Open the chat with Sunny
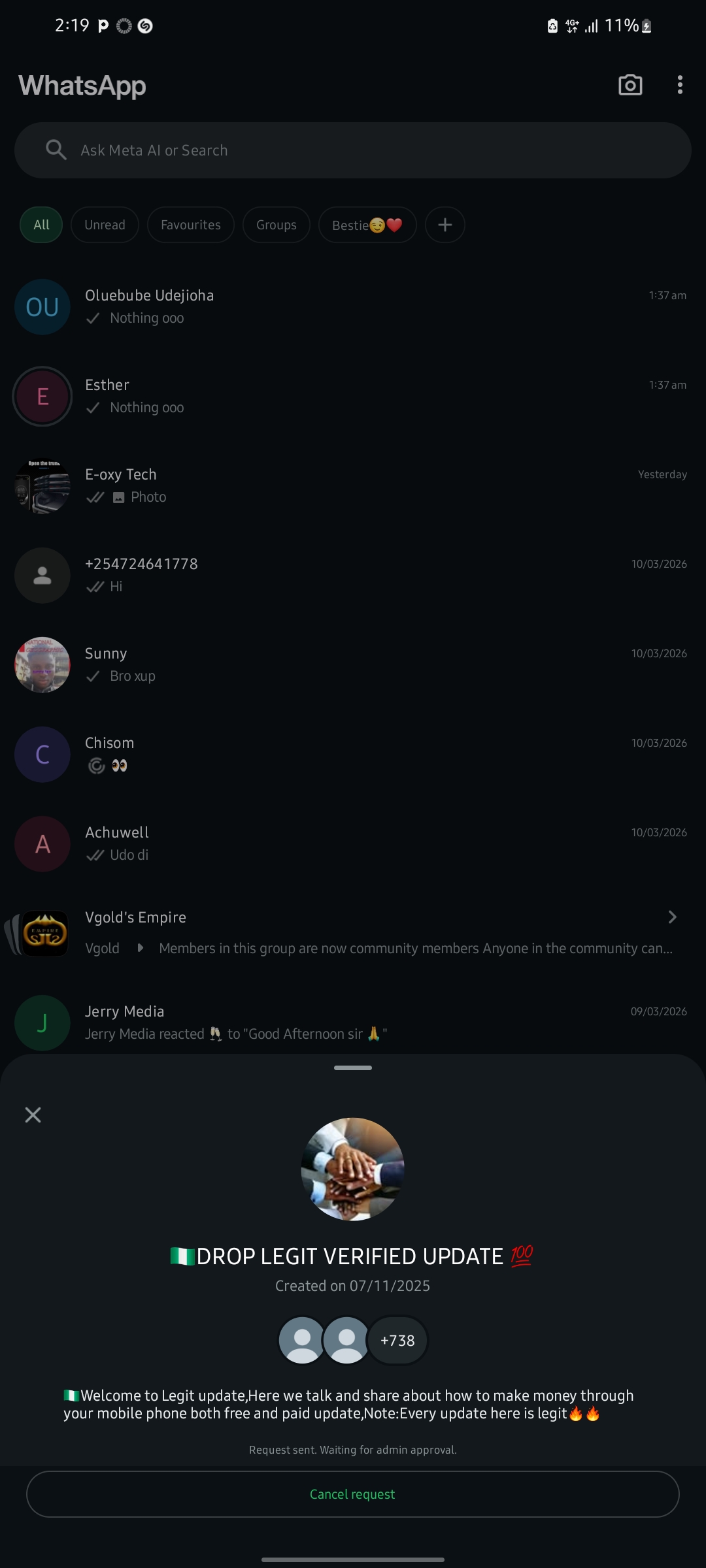This screenshot has width=706, height=1568. [x=353, y=664]
